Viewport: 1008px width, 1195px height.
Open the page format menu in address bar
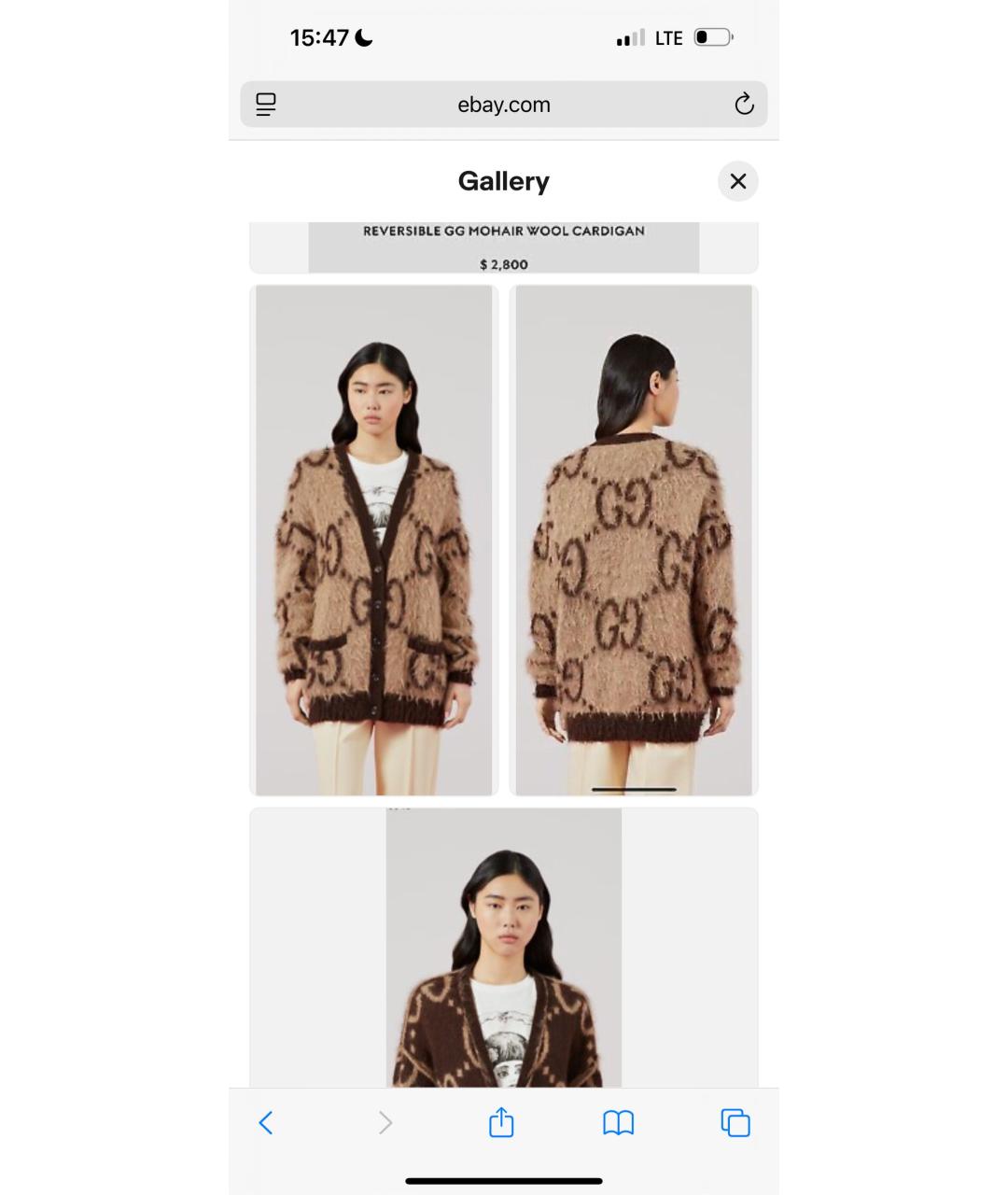click(x=266, y=105)
